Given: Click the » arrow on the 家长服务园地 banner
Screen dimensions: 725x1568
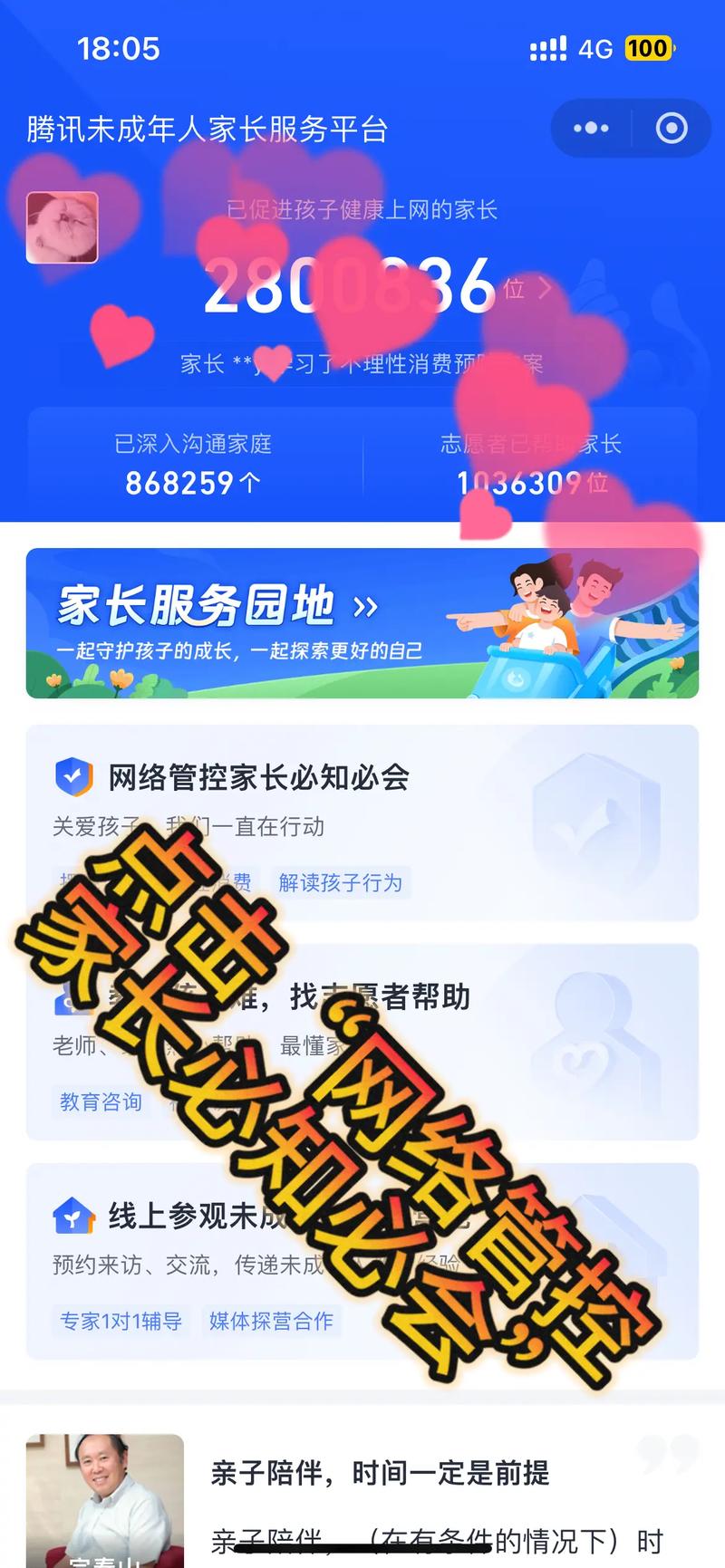Looking at the screenshot, I should [x=366, y=605].
